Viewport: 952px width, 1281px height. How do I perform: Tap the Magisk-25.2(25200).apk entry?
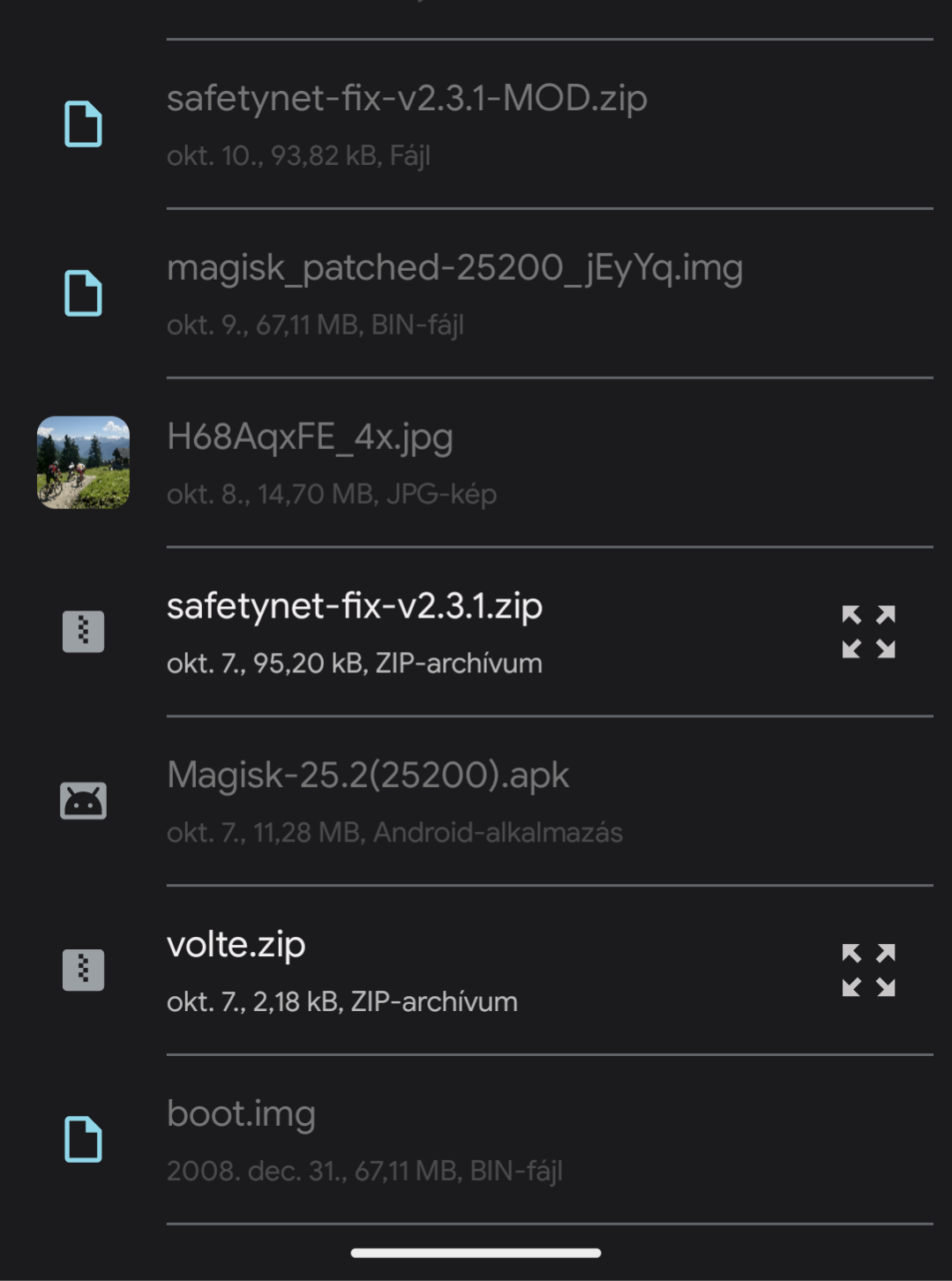click(394, 801)
